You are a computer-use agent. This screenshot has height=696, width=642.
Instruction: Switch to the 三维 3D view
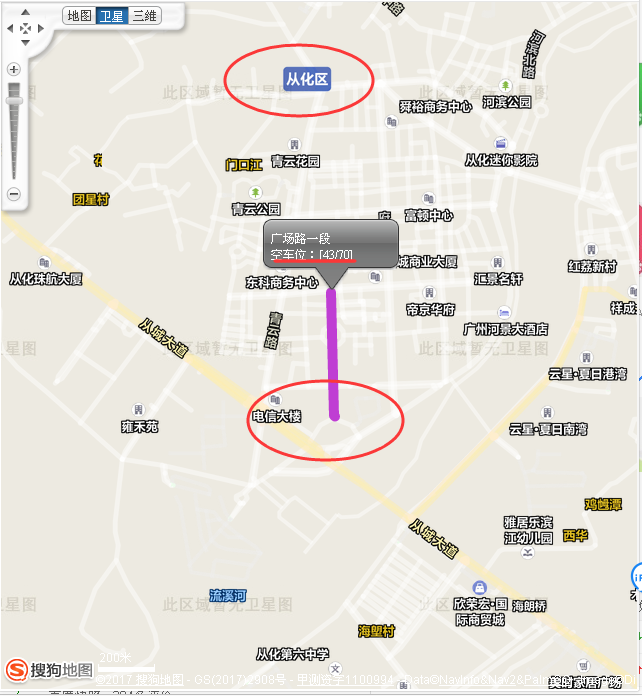click(144, 16)
